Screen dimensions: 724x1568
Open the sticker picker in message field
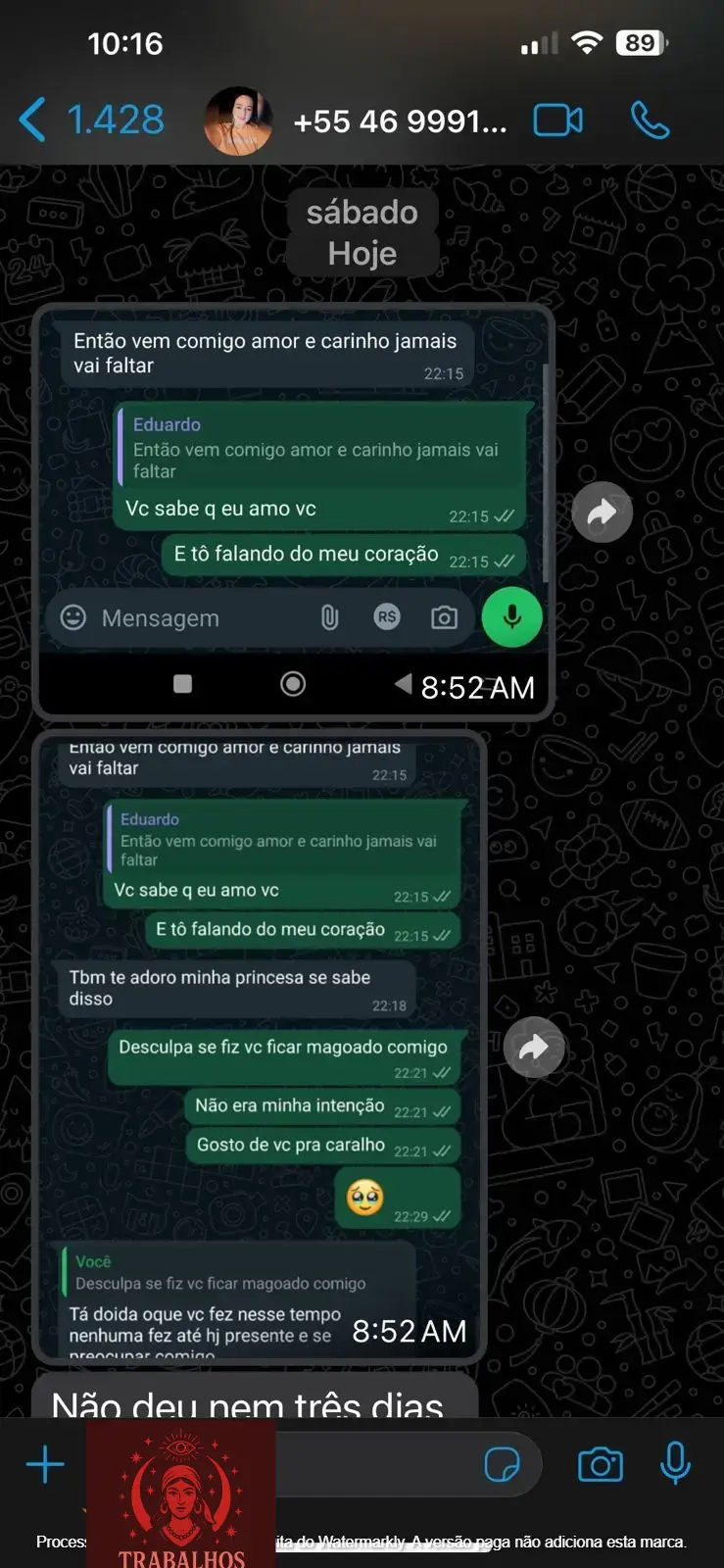503,1465
